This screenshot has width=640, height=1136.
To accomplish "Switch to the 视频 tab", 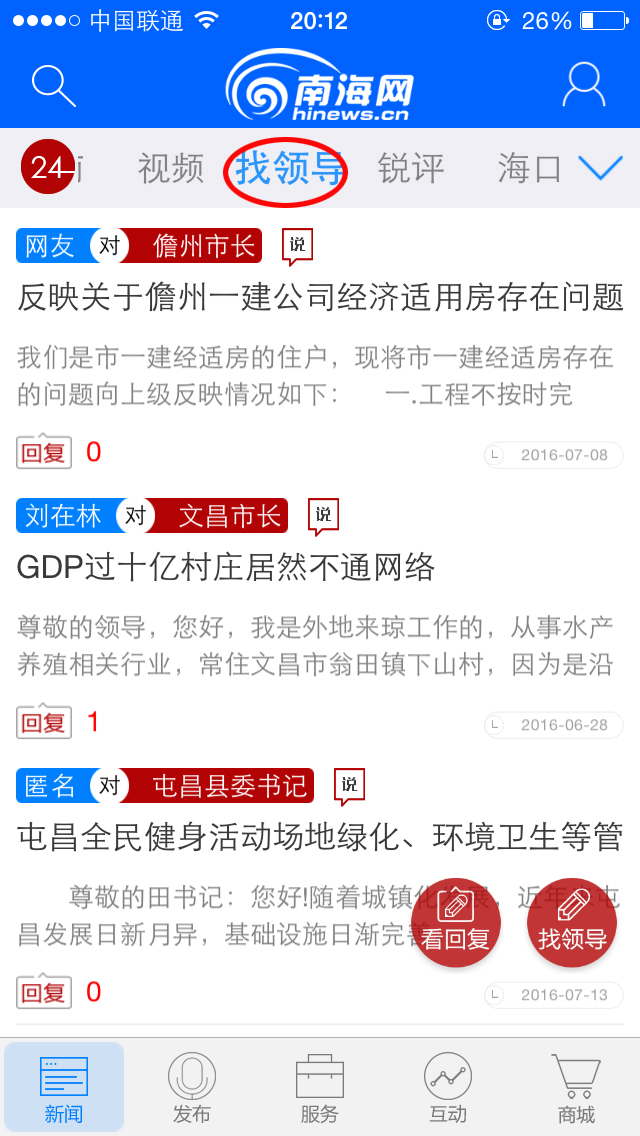I will click(x=171, y=169).
